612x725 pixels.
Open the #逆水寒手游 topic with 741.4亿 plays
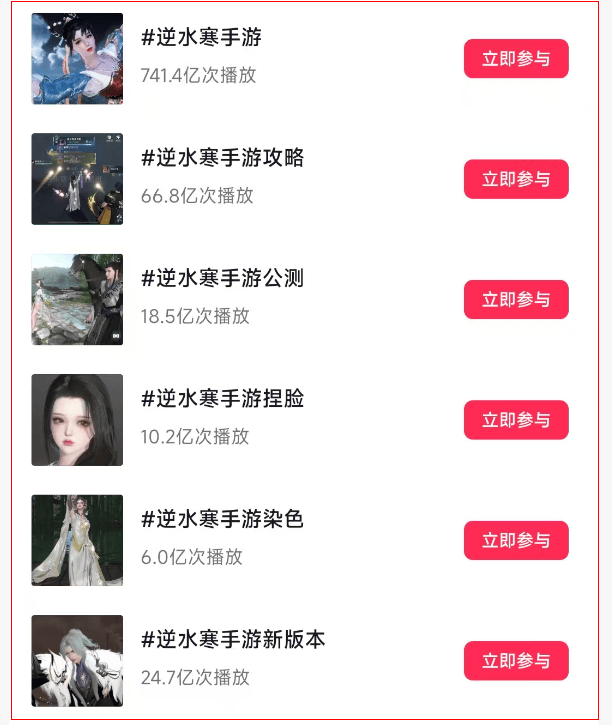tap(202, 39)
